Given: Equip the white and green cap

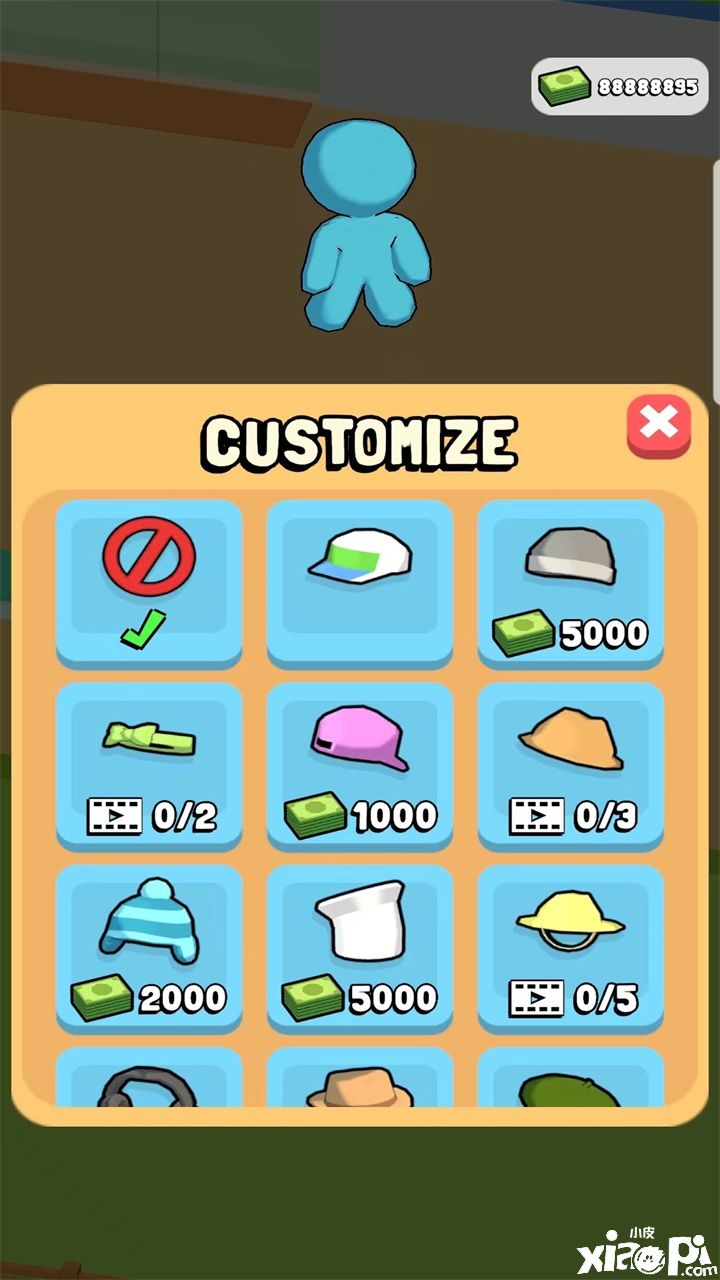Looking at the screenshot, I should 360,582.
